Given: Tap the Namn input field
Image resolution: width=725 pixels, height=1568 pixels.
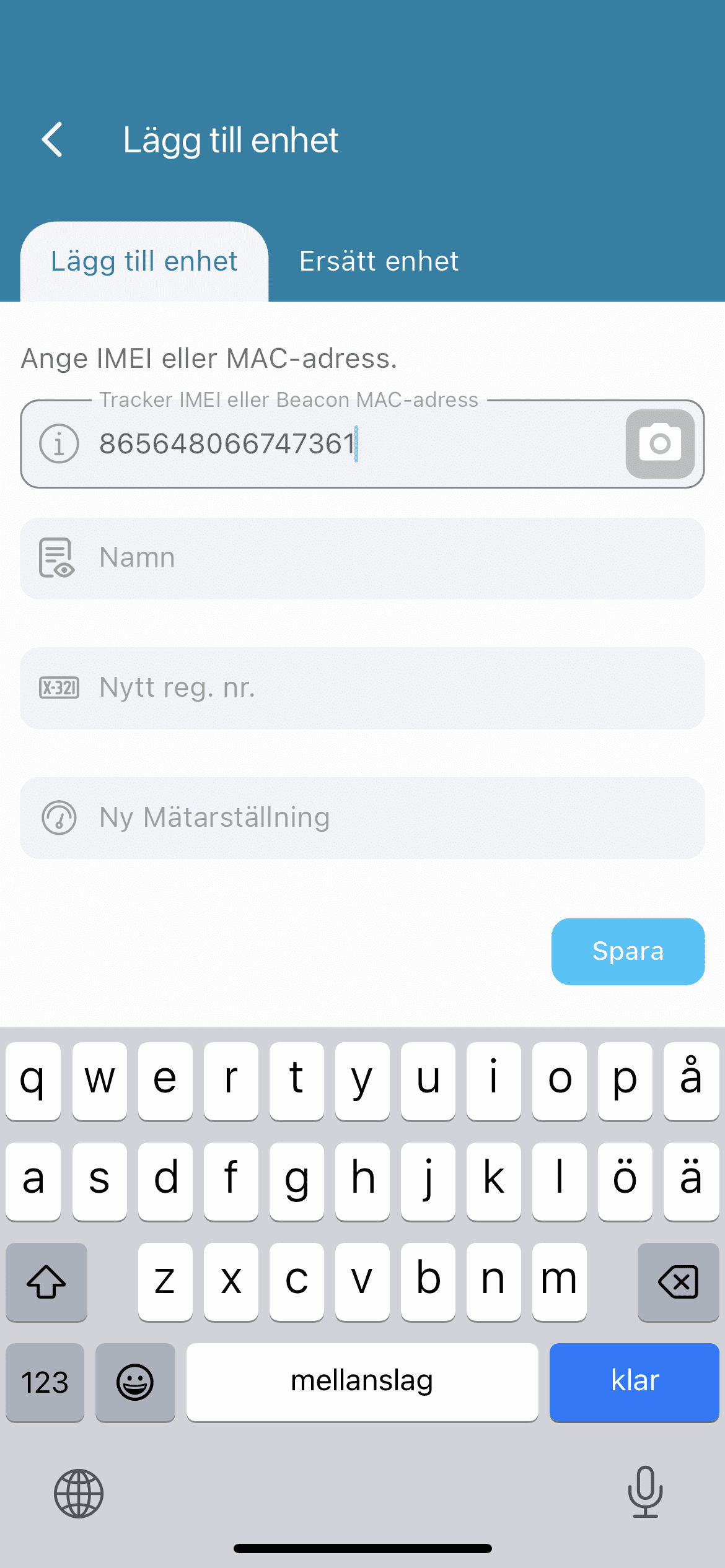Looking at the screenshot, I should [x=362, y=558].
